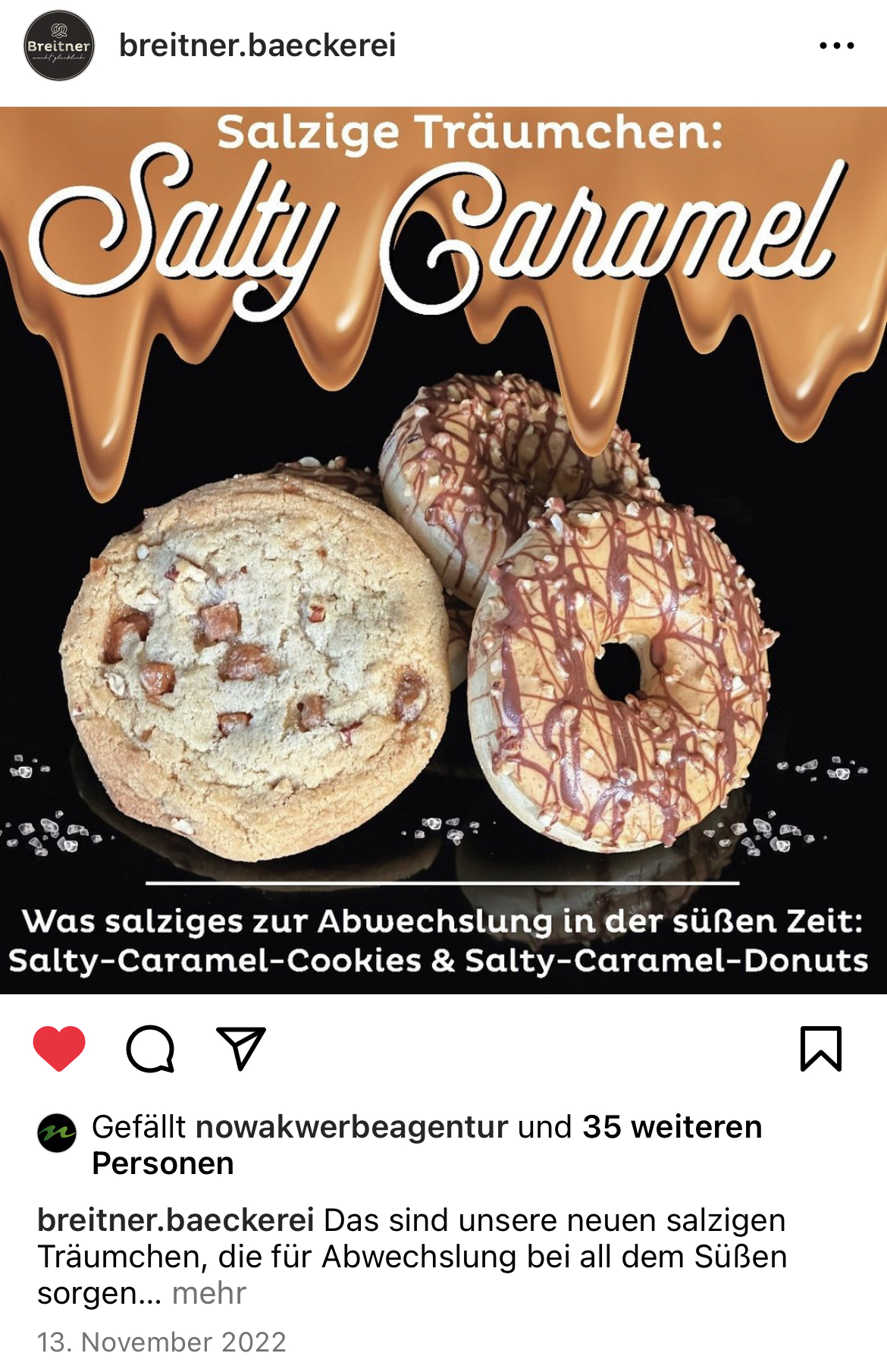Open the post's three-dot options menu
887x1372 pixels.
[836, 46]
